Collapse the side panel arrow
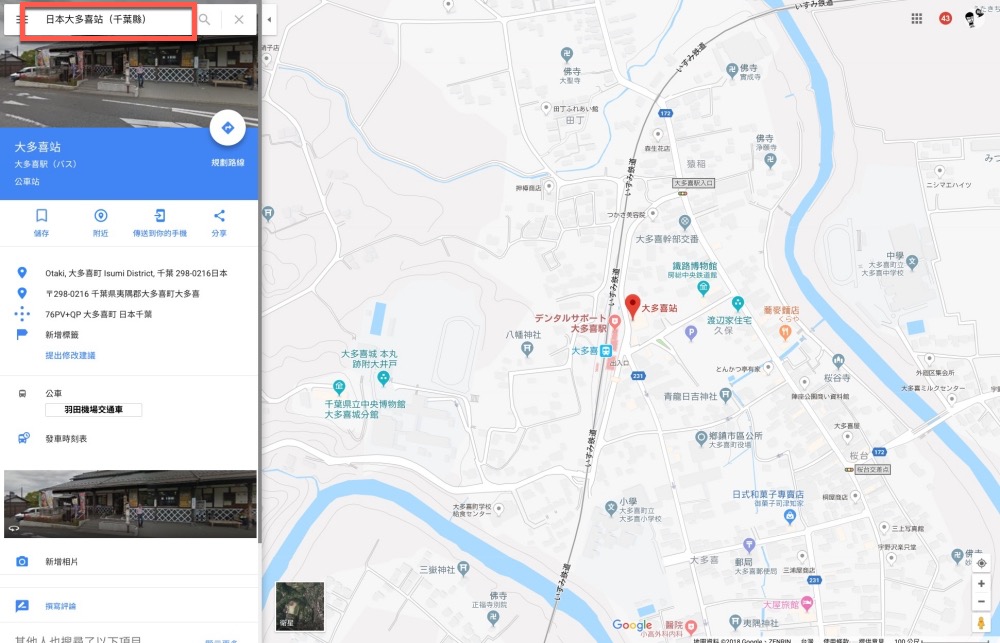1000x643 pixels. [269, 20]
